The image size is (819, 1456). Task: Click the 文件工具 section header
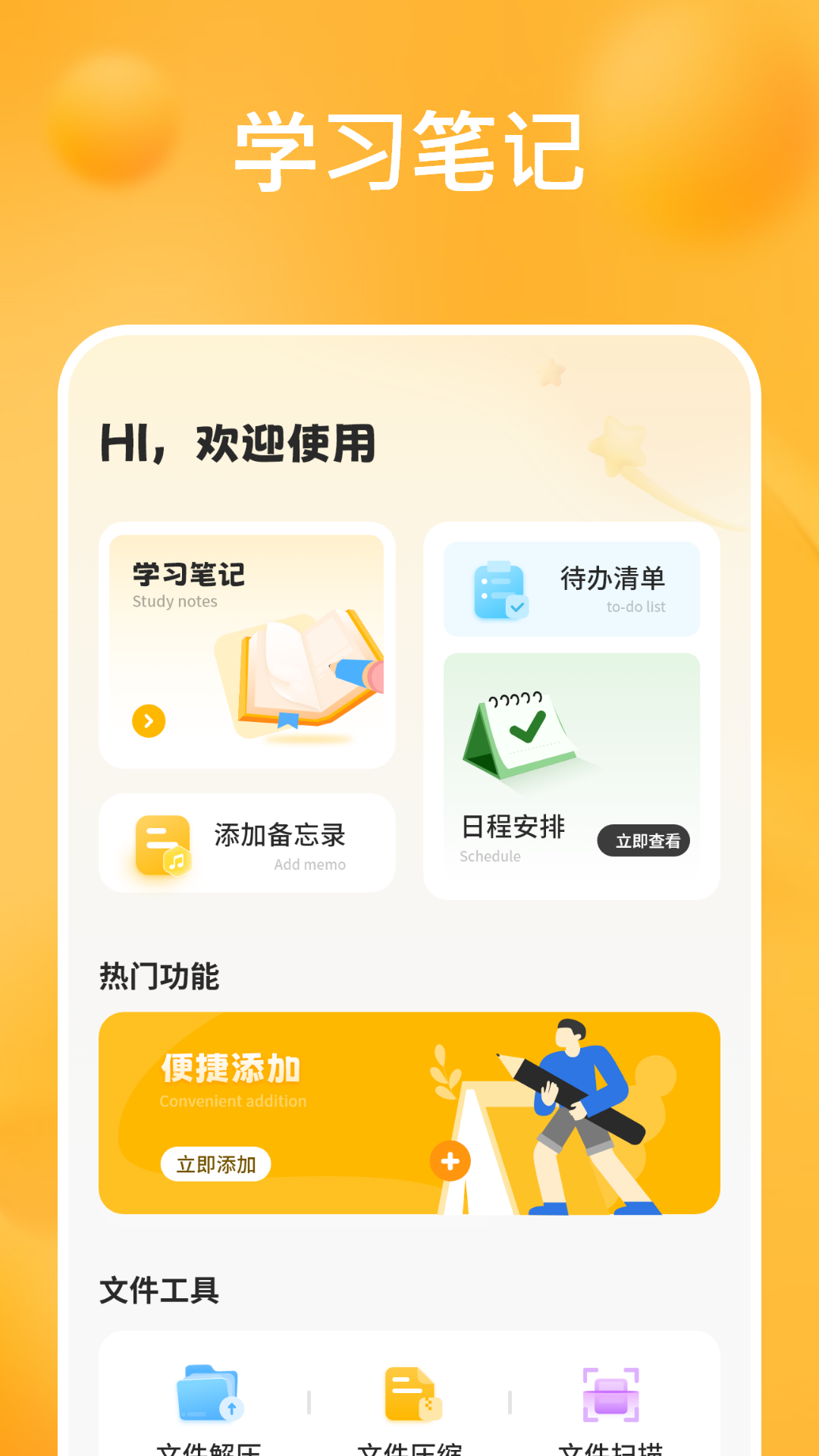click(x=158, y=1289)
